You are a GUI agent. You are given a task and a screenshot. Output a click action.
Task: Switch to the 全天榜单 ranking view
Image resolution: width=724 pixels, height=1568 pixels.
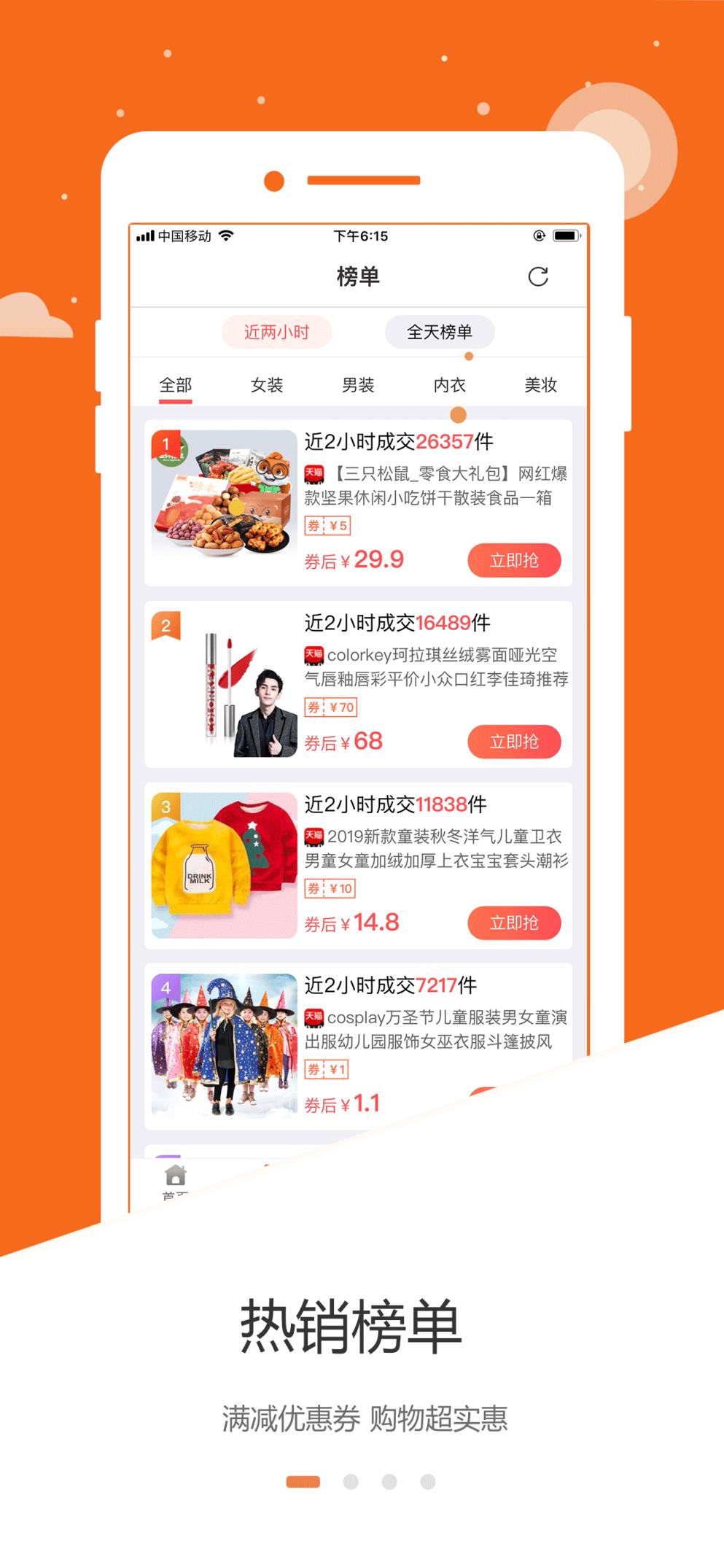(x=440, y=331)
